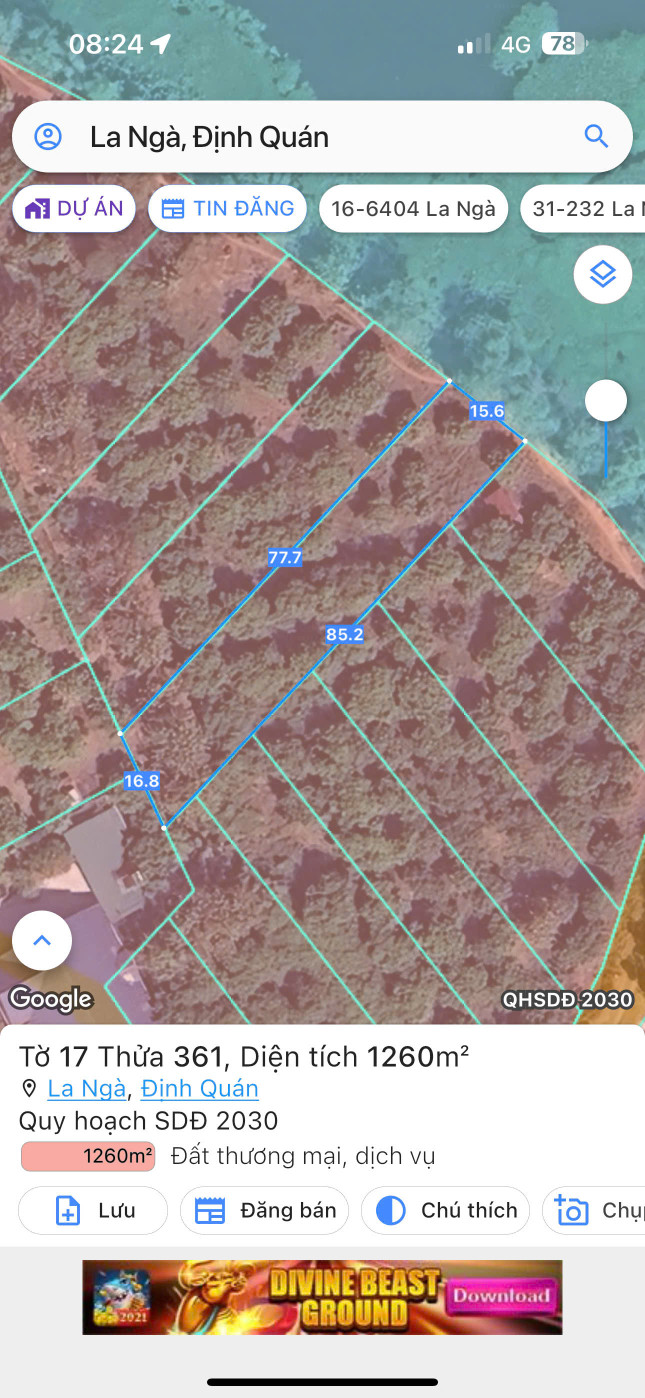Tap Download on the Divine Beast ad

click(x=502, y=1296)
